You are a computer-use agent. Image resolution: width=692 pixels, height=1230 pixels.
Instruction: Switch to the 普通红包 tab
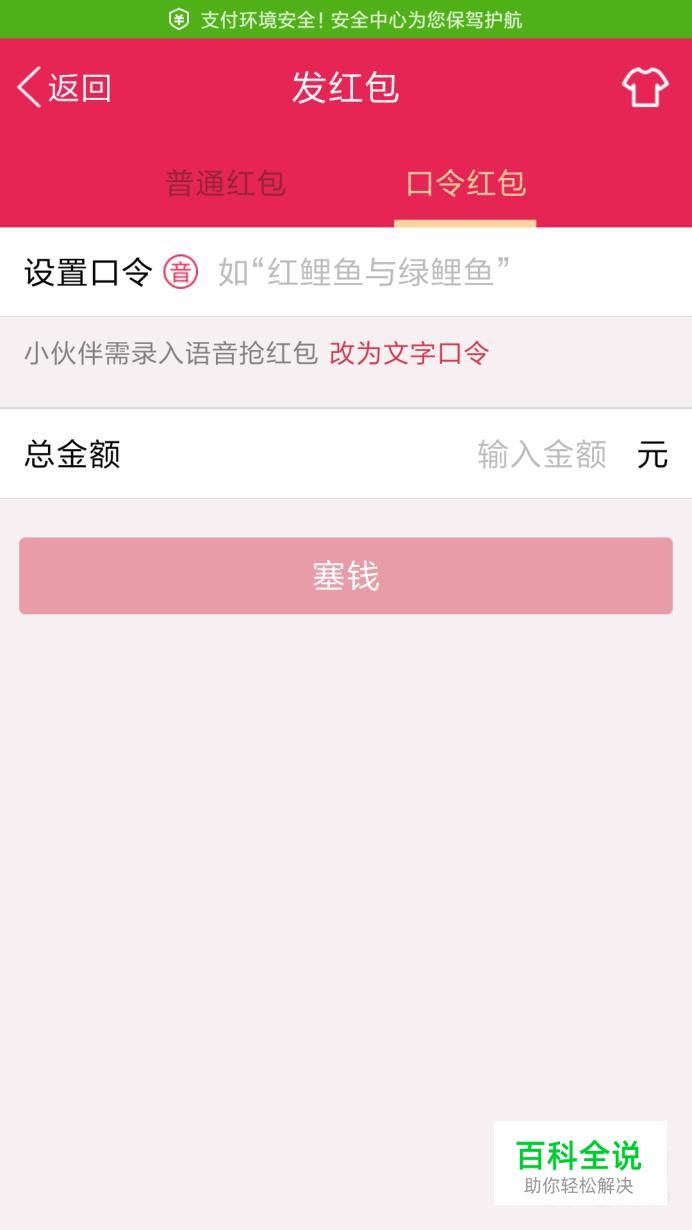tap(225, 184)
